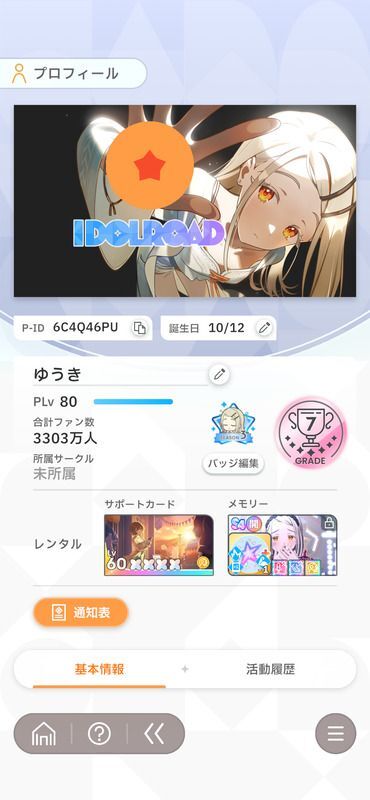
Task: Go to the home screen
Action: tap(44, 734)
